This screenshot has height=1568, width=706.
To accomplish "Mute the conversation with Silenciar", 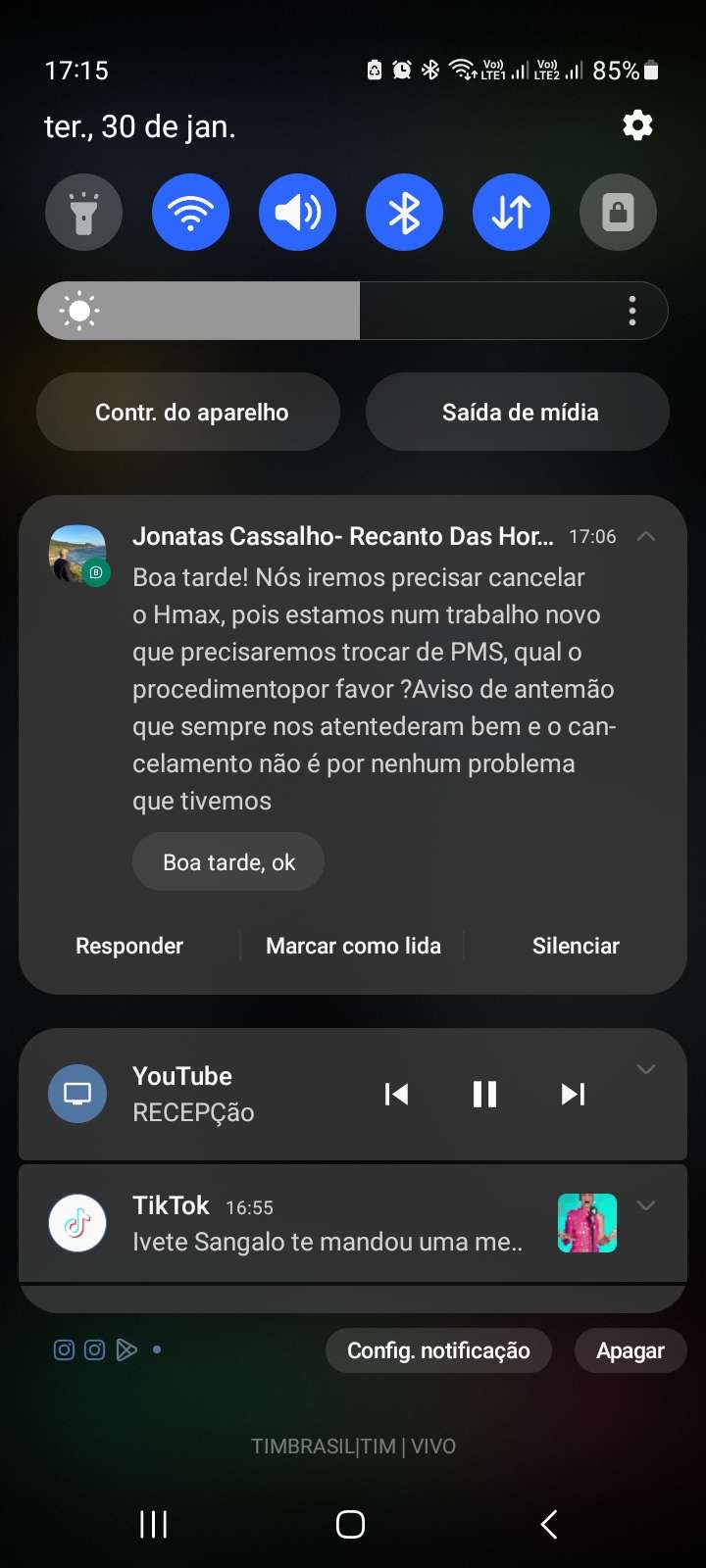I will 576,946.
